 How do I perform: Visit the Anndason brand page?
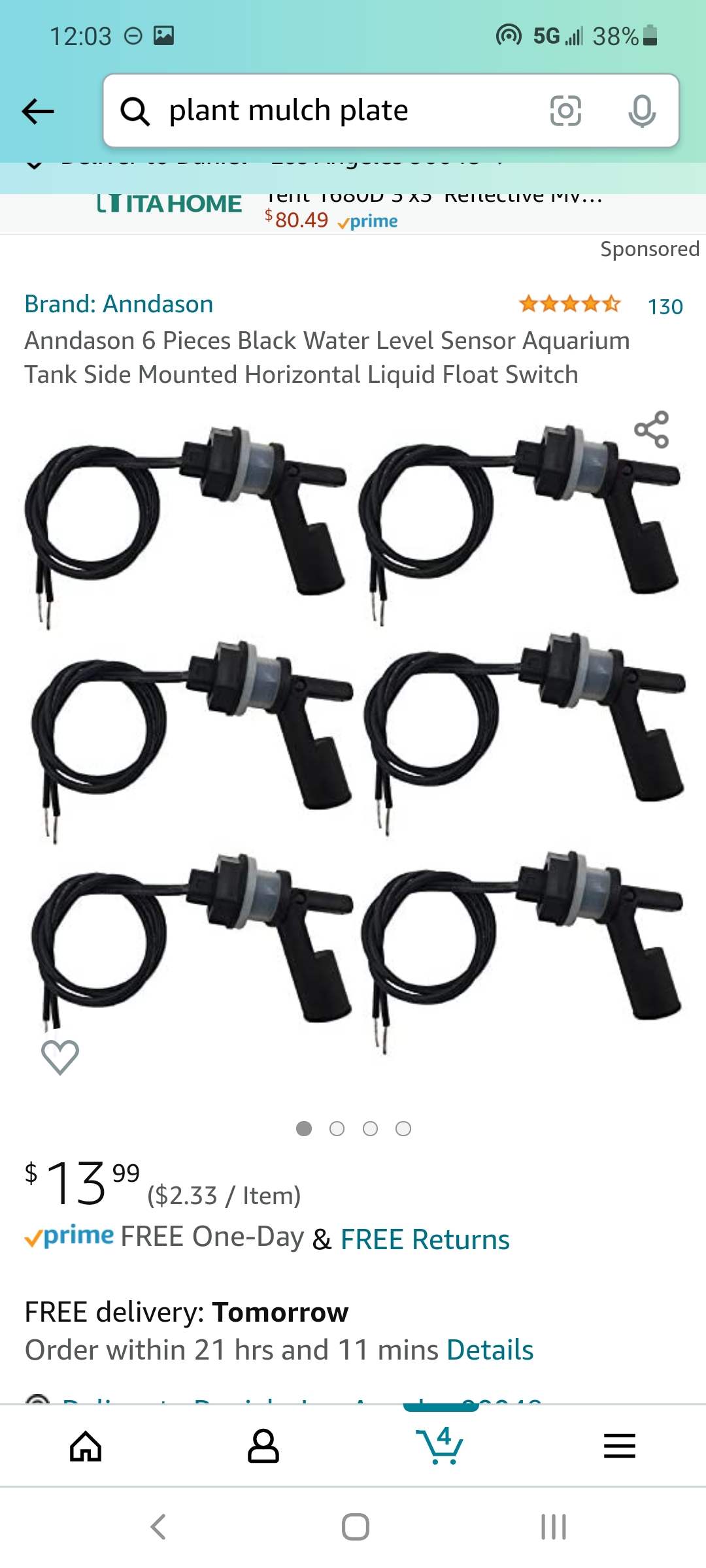pos(119,304)
